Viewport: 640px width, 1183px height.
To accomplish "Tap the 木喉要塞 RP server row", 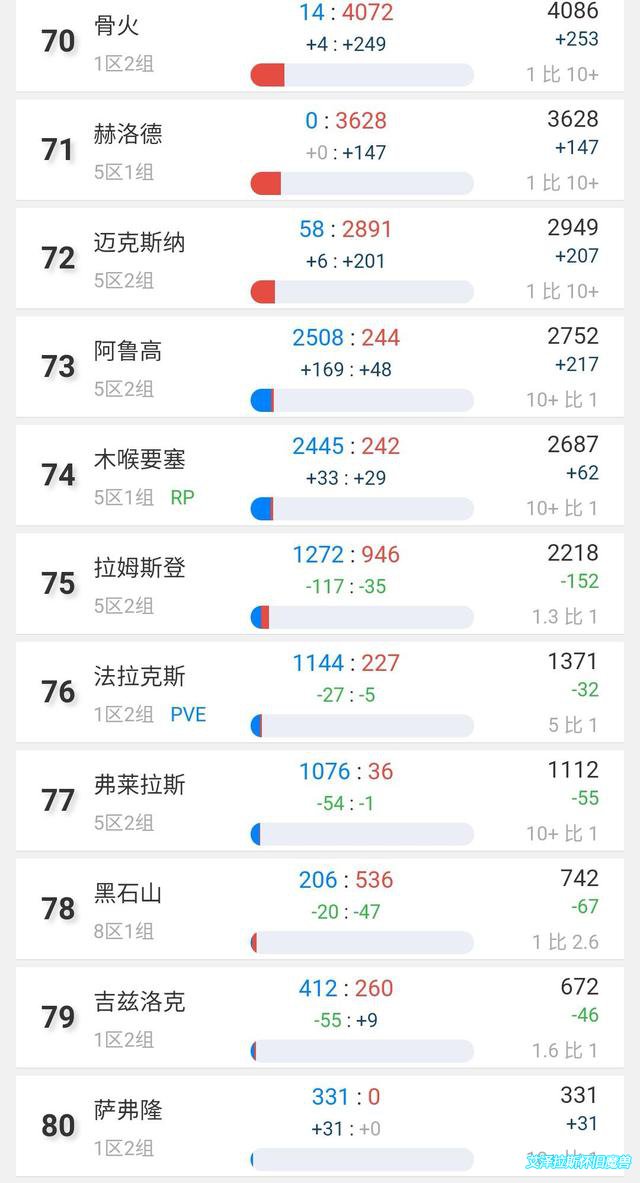I will [x=320, y=475].
